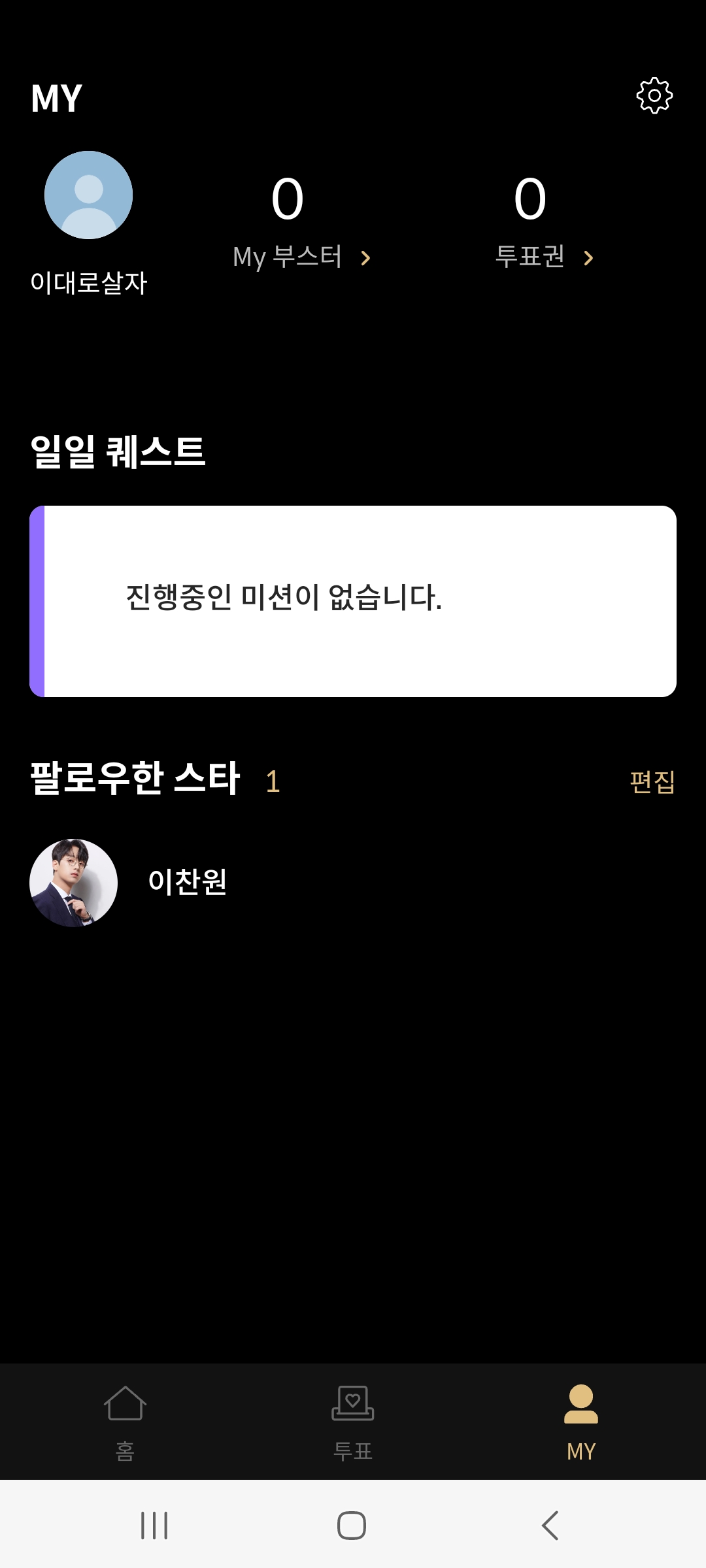Tap the MY person icon in bottom bar
The width and height of the screenshot is (706, 1568).
pos(579,1401)
